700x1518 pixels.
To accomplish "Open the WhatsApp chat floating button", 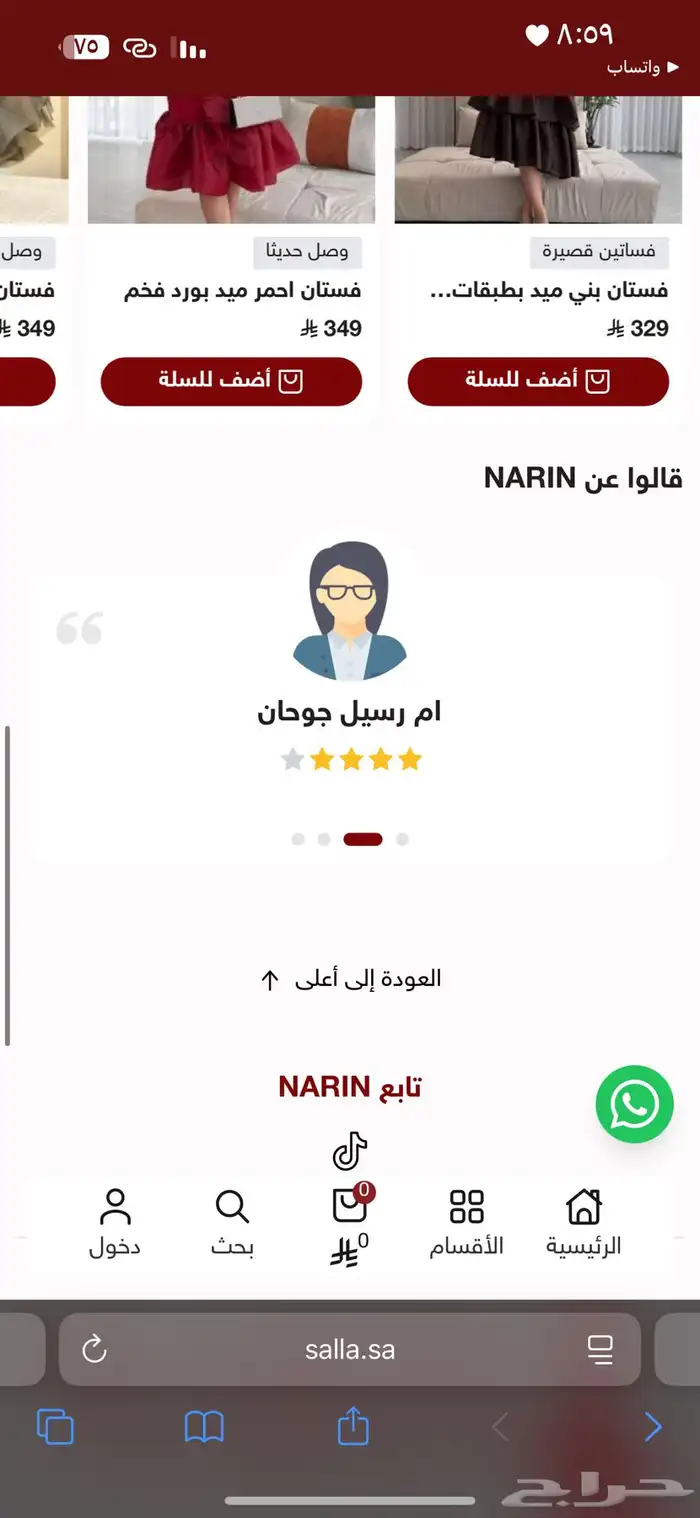I will pyautogui.click(x=635, y=1104).
